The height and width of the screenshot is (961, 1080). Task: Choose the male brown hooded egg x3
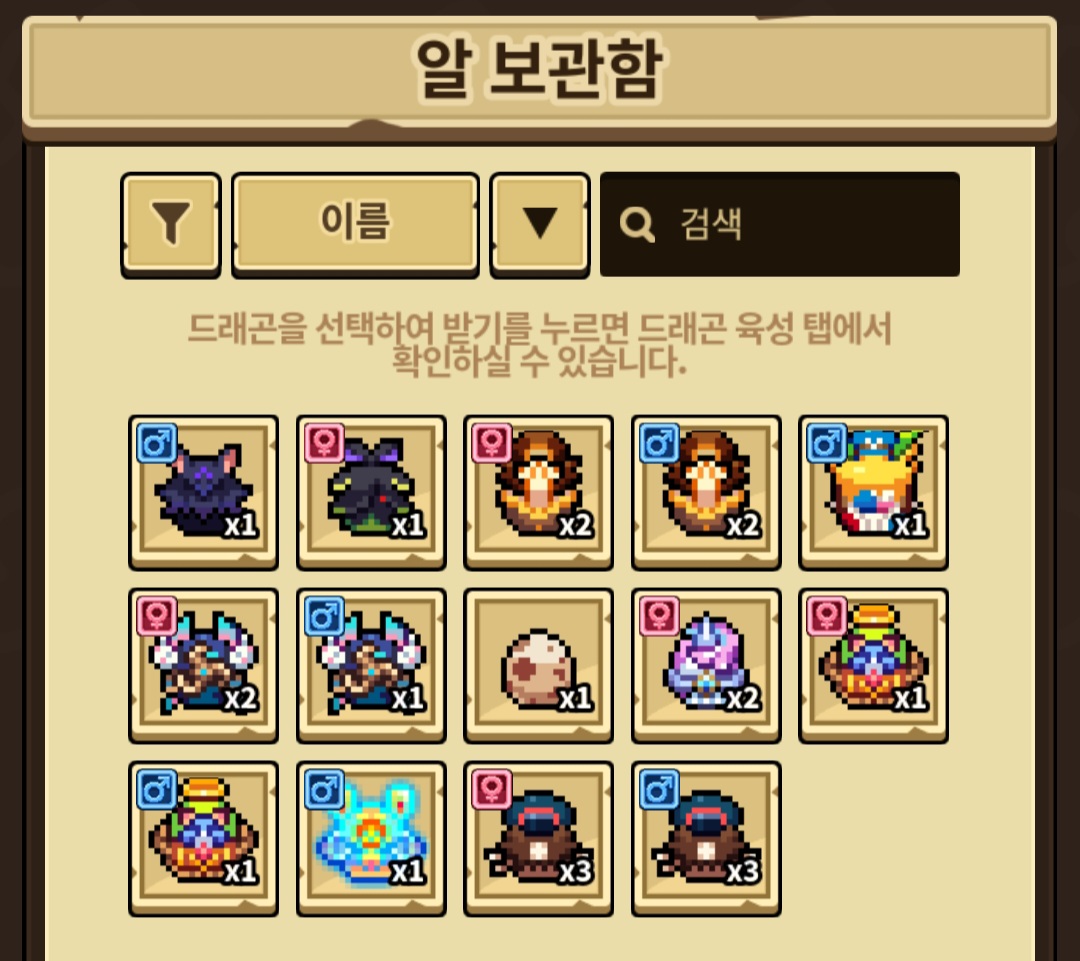pyautogui.click(x=706, y=838)
